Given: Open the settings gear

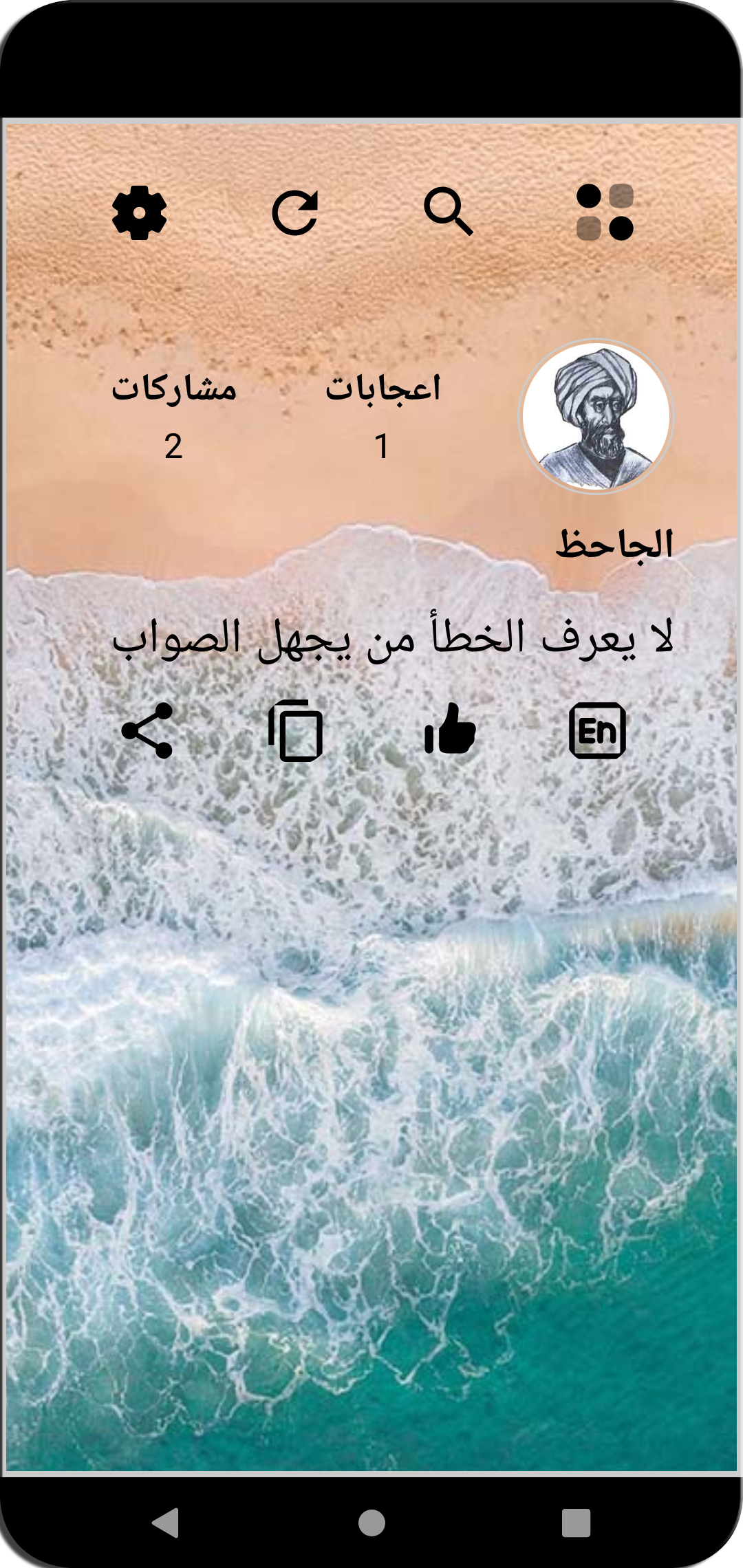Looking at the screenshot, I should pyautogui.click(x=140, y=213).
